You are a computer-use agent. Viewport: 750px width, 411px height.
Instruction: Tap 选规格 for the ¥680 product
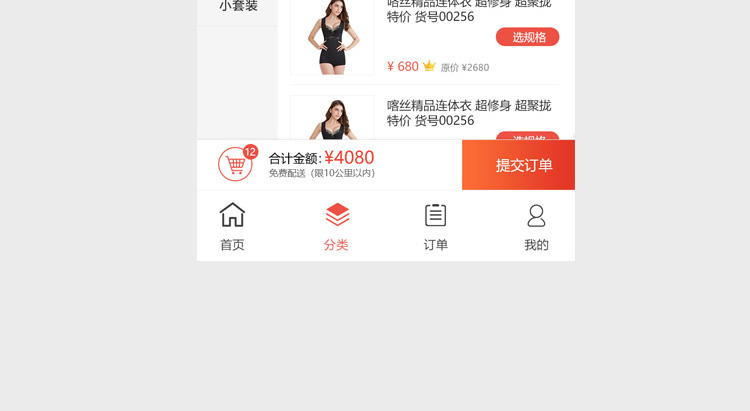point(527,37)
